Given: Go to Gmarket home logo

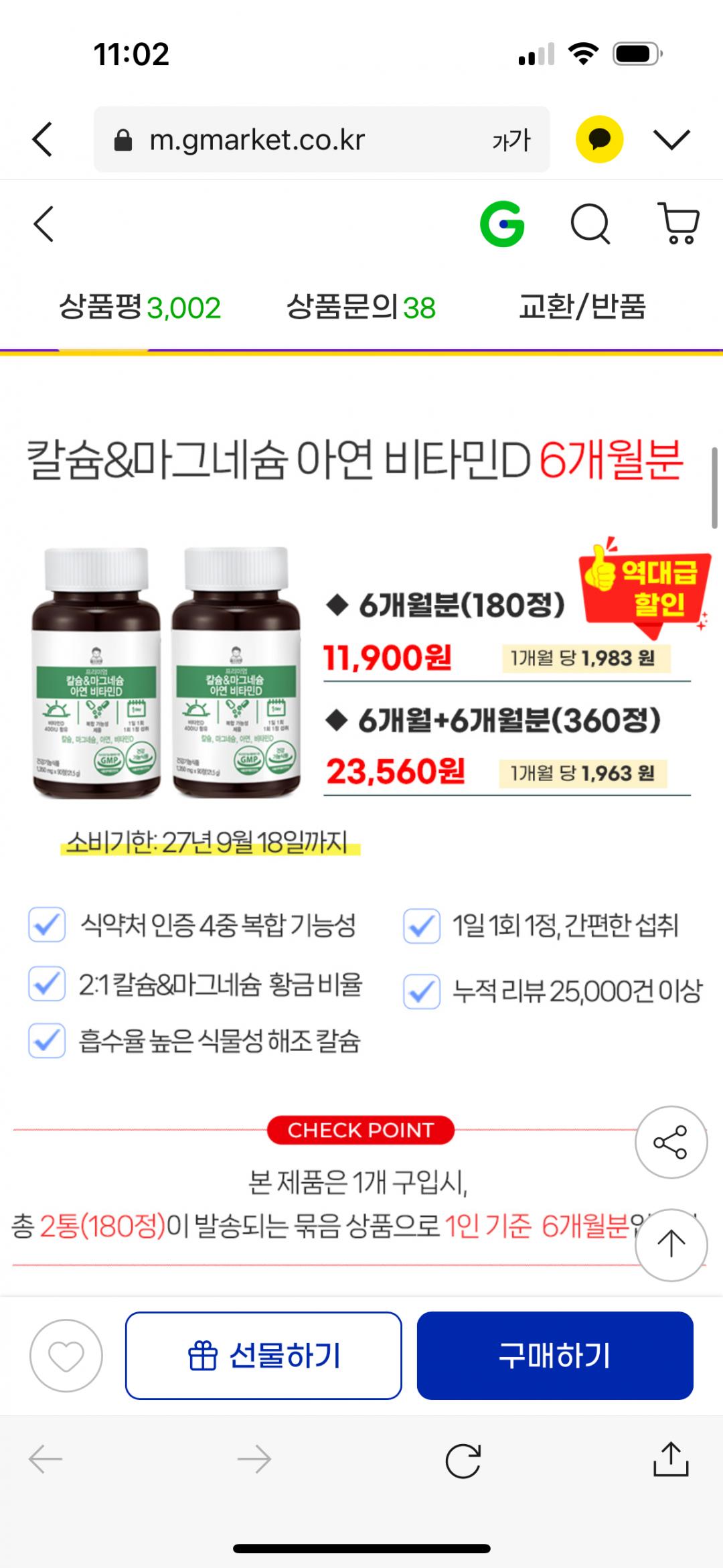Looking at the screenshot, I should click(x=502, y=224).
